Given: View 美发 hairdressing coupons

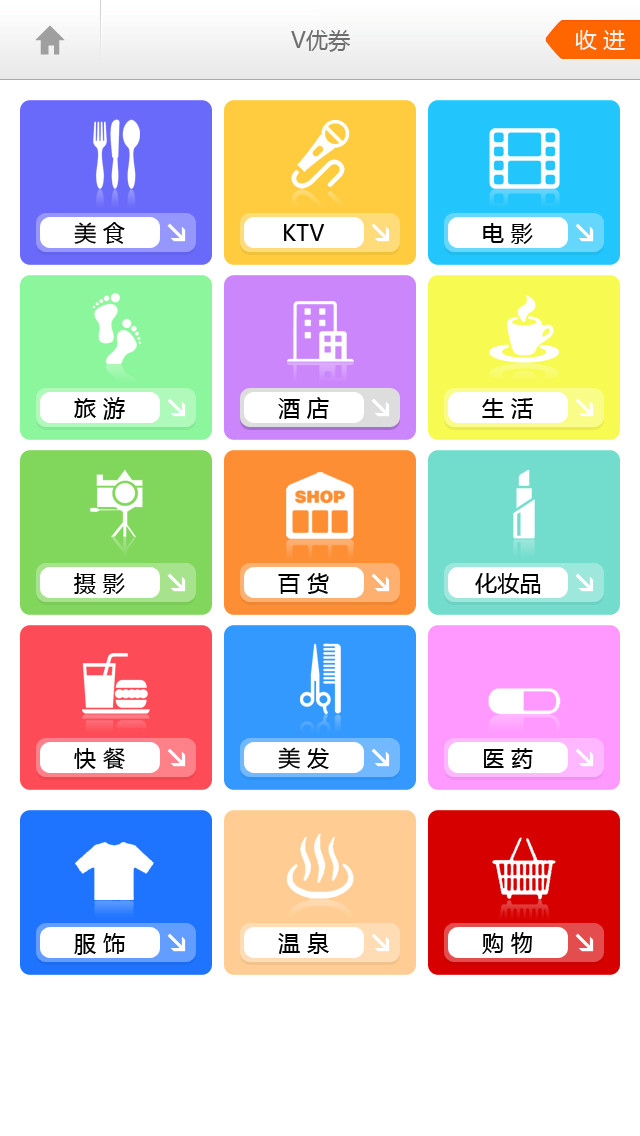Looking at the screenshot, I should [x=320, y=708].
